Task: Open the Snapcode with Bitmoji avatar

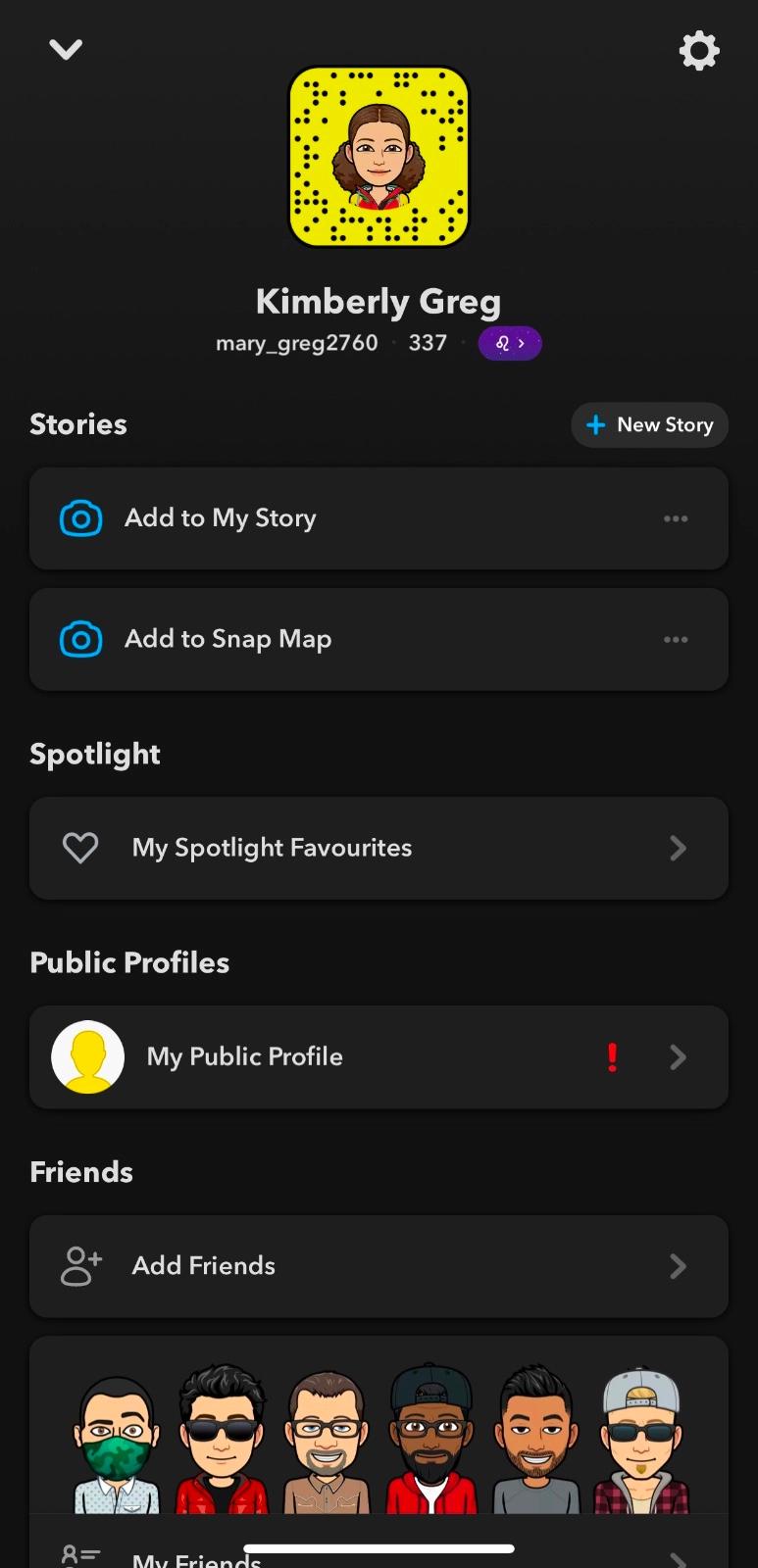Action: tap(379, 157)
